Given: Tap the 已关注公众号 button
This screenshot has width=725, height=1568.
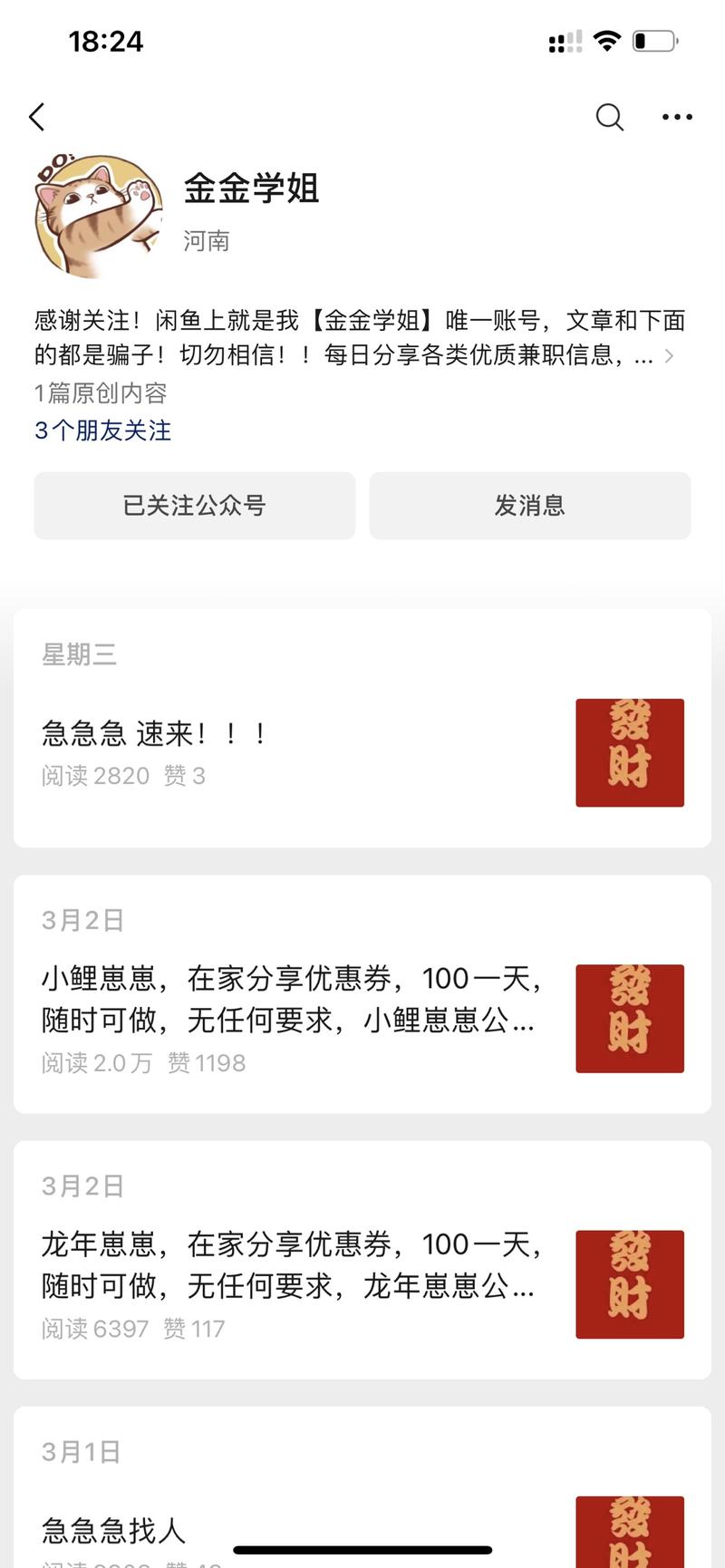Looking at the screenshot, I should click(x=195, y=506).
